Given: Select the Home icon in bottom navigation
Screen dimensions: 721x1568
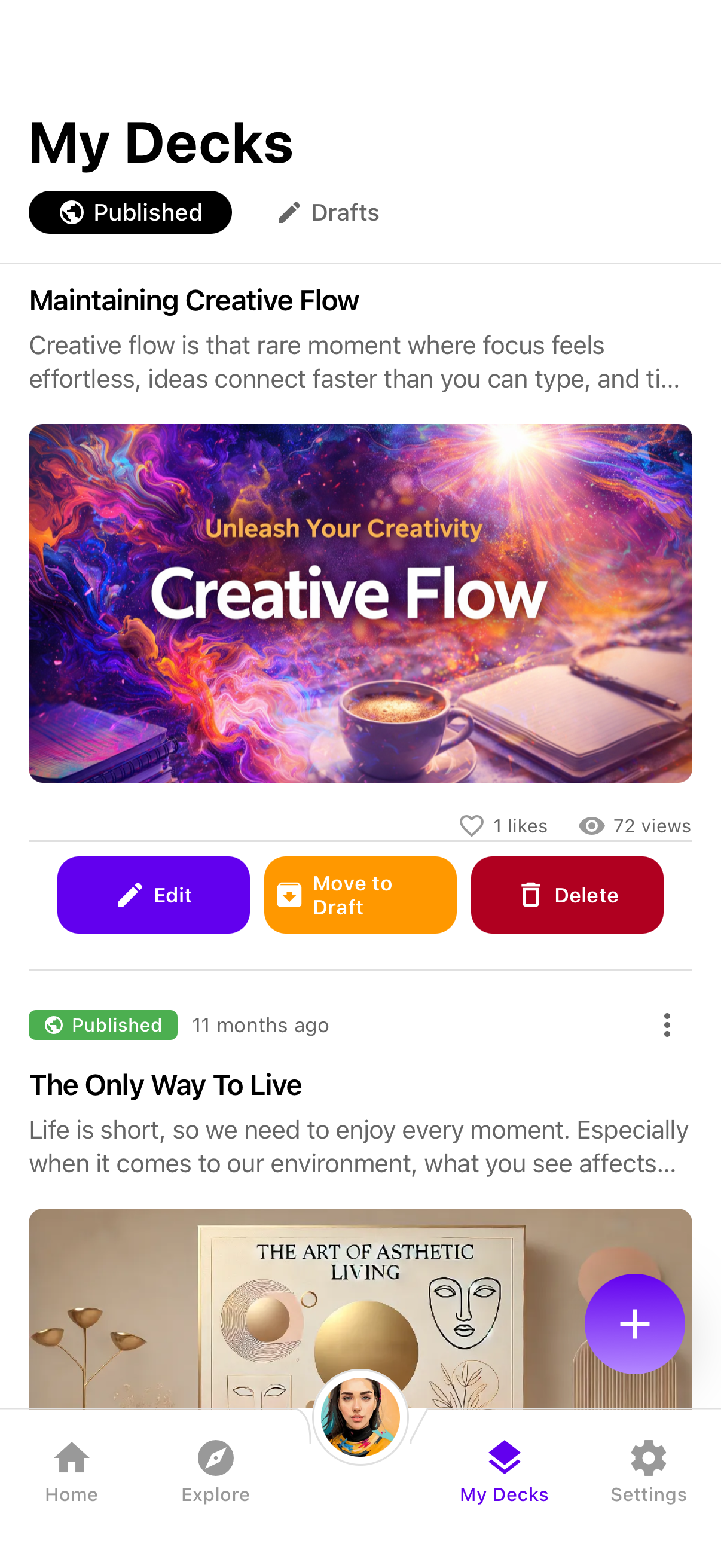Looking at the screenshot, I should point(71,1459).
